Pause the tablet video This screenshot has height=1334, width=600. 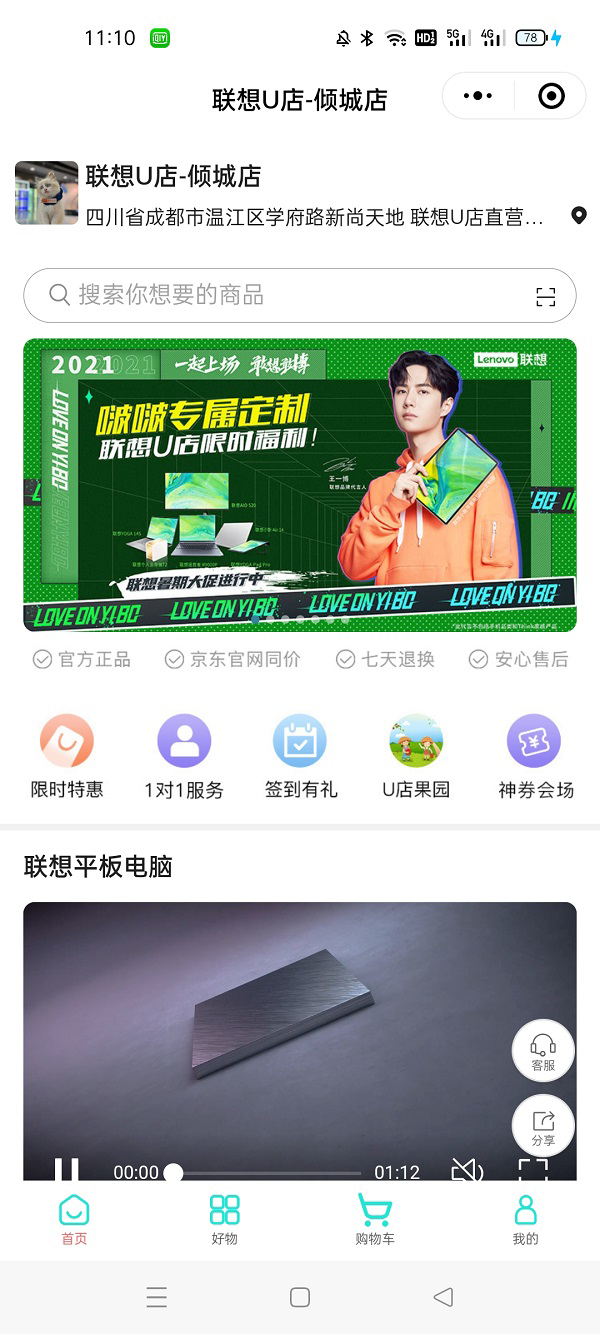tap(67, 1170)
